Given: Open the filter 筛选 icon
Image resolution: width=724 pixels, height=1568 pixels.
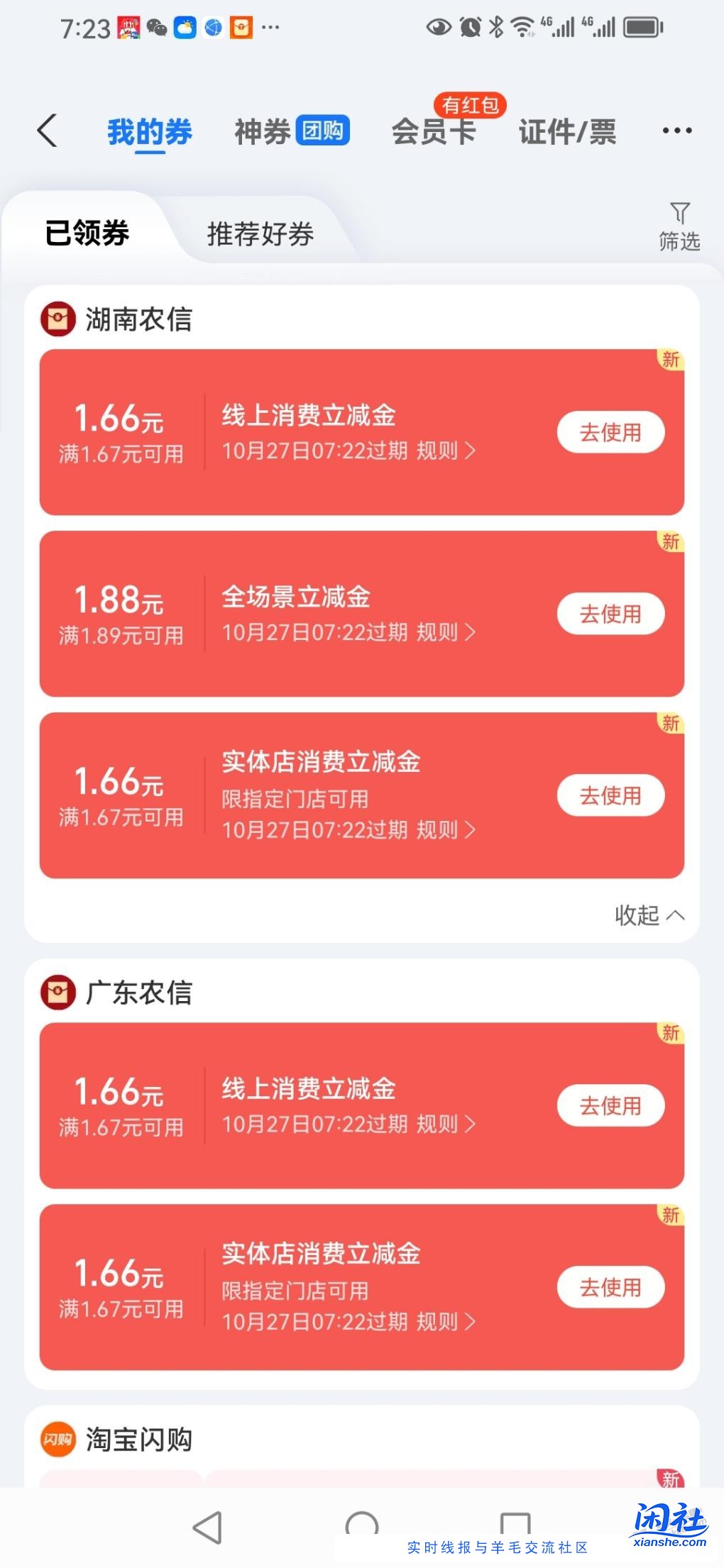Looking at the screenshot, I should pyautogui.click(x=679, y=226).
